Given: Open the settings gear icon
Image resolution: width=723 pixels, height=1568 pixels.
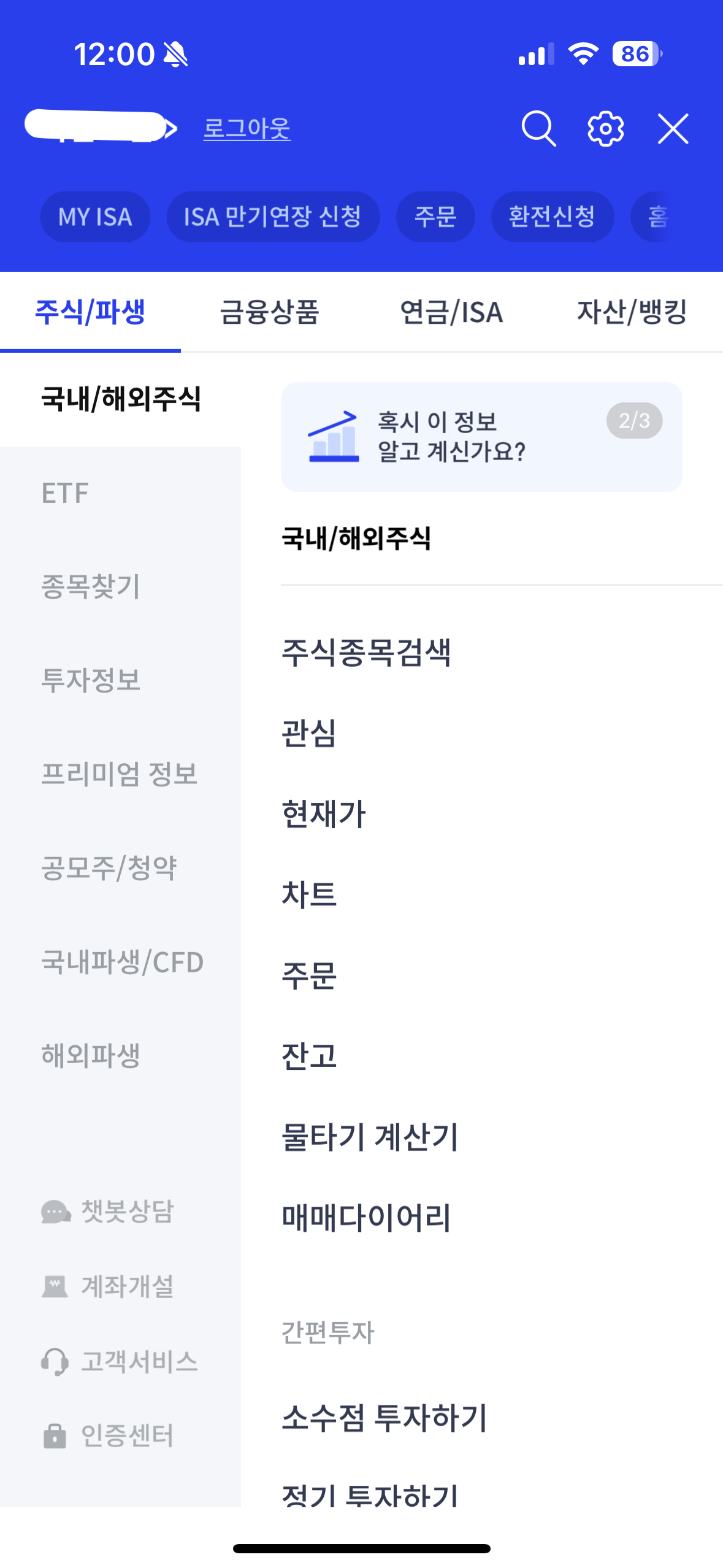Looking at the screenshot, I should click(605, 129).
